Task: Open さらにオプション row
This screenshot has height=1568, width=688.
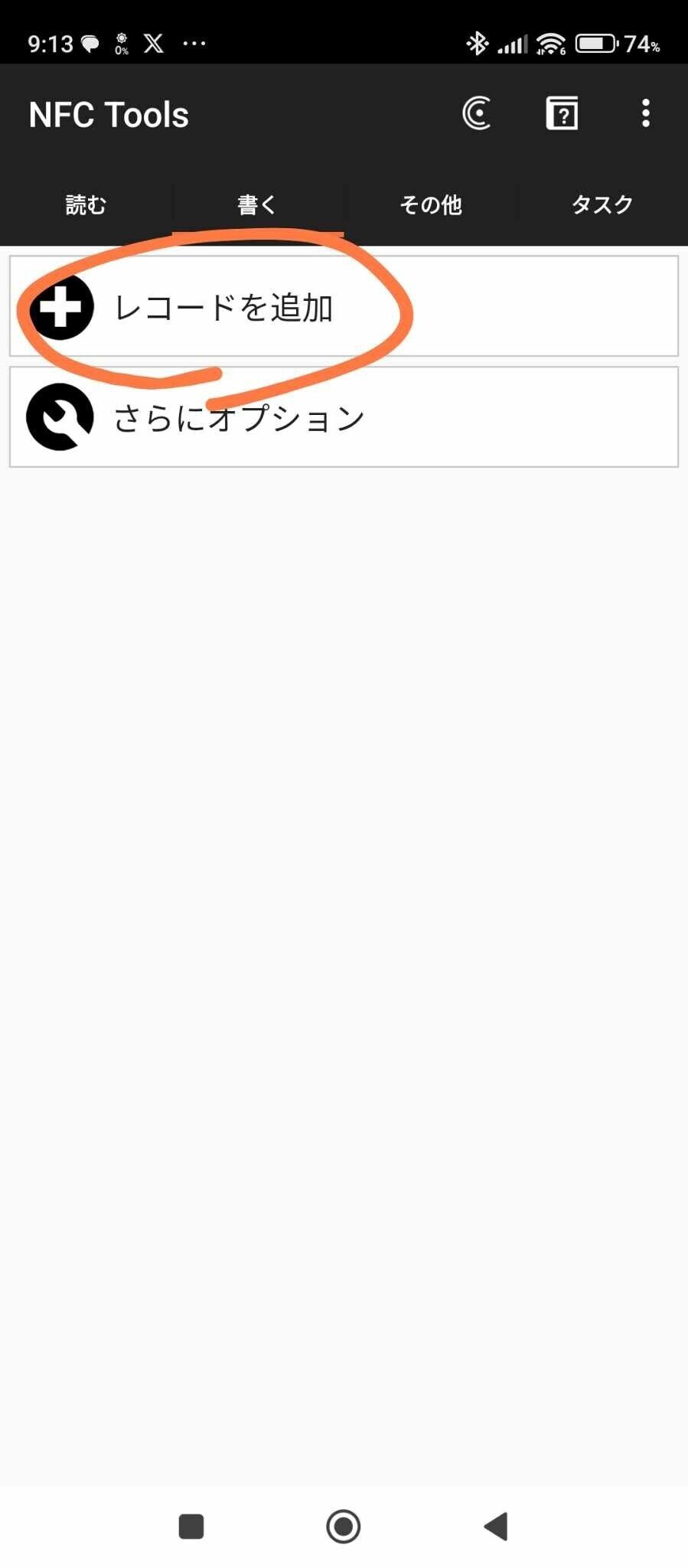Action: 344,417
